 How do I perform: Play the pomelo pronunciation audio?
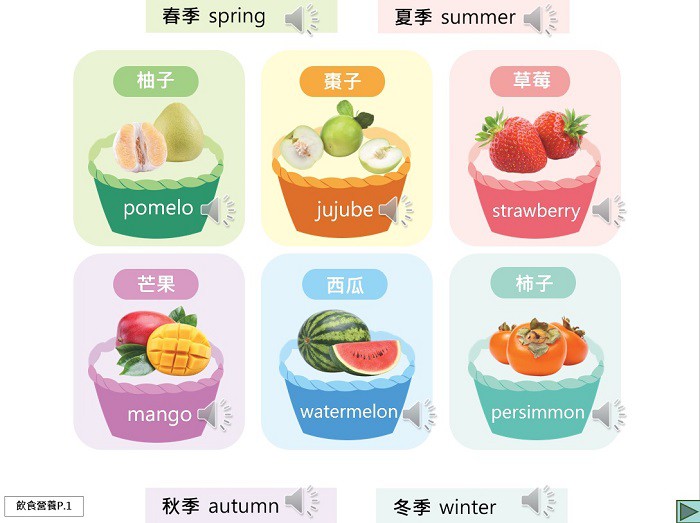coord(215,211)
